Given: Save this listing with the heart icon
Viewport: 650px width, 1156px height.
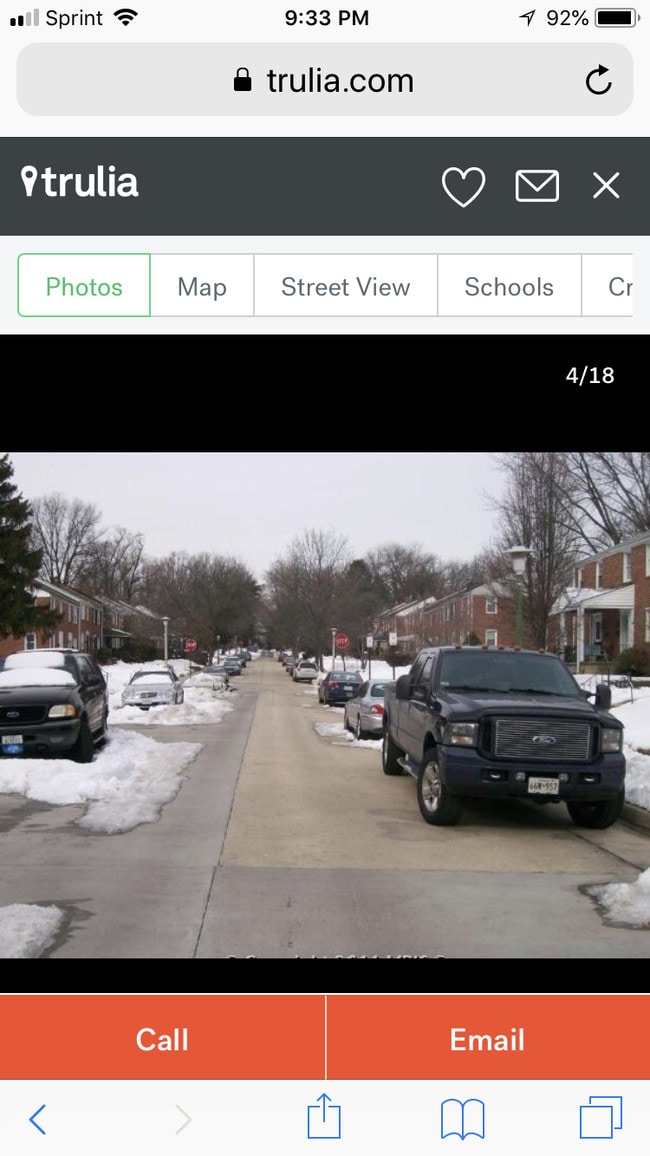Looking at the screenshot, I should 463,186.
